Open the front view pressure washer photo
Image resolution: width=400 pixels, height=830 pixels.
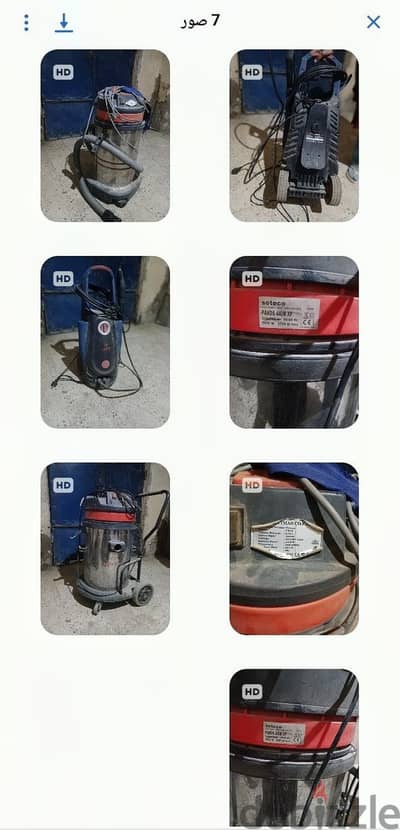105,342
